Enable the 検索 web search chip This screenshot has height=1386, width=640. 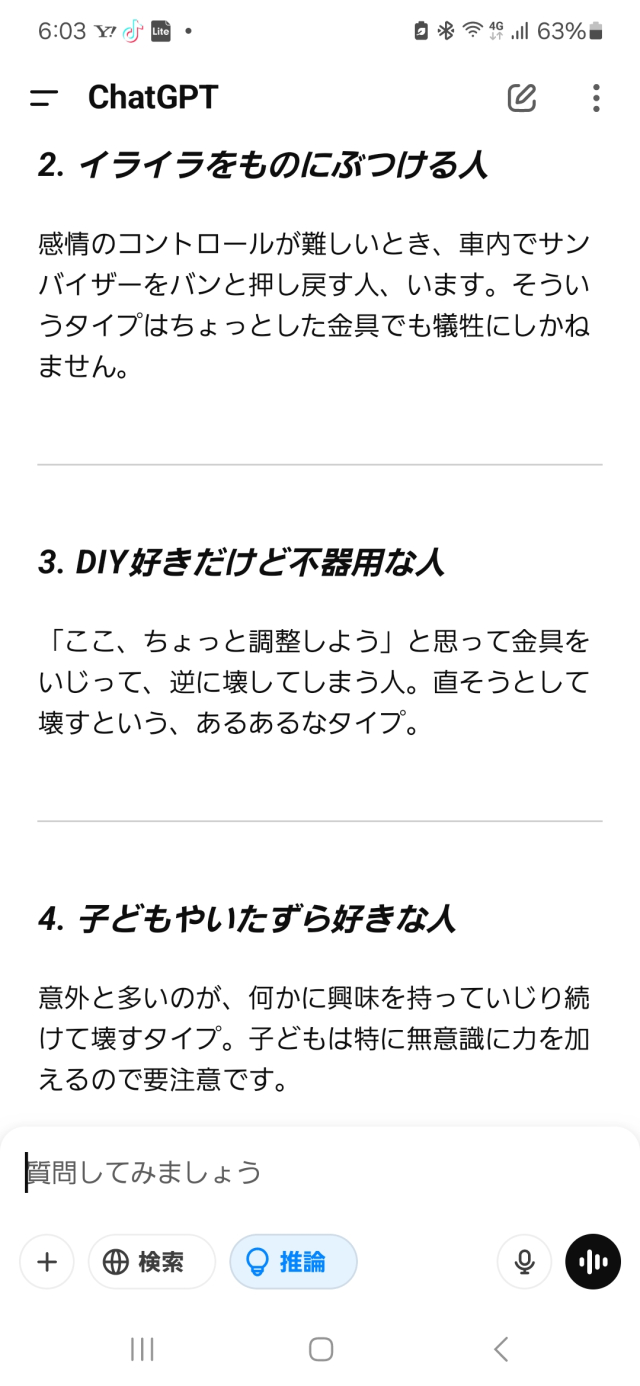click(x=152, y=1262)
